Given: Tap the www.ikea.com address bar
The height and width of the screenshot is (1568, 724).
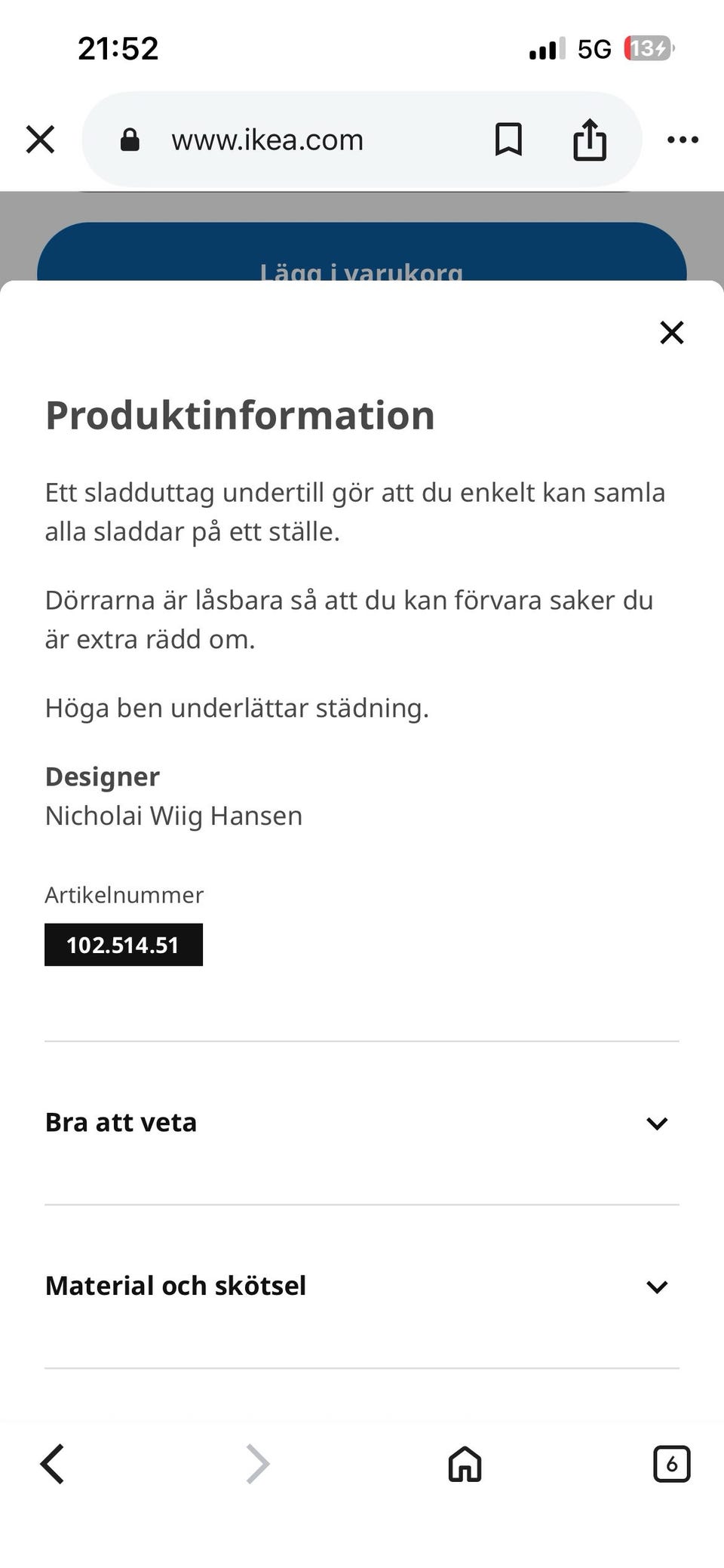Looking at the screenshot, I should click(268, 139).
